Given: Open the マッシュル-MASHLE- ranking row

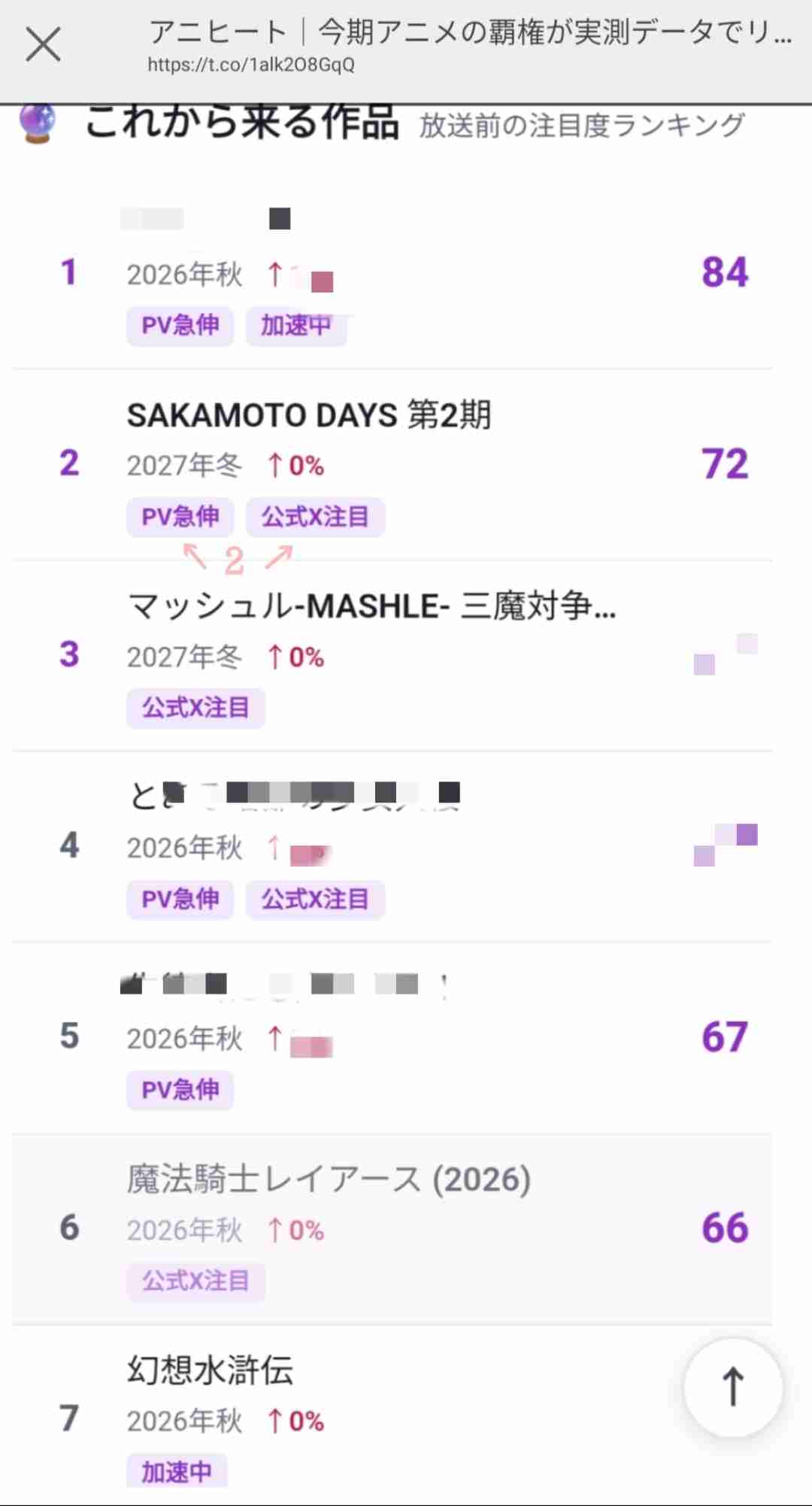Looking at the screenshot, I should click(x=392, y=655).
